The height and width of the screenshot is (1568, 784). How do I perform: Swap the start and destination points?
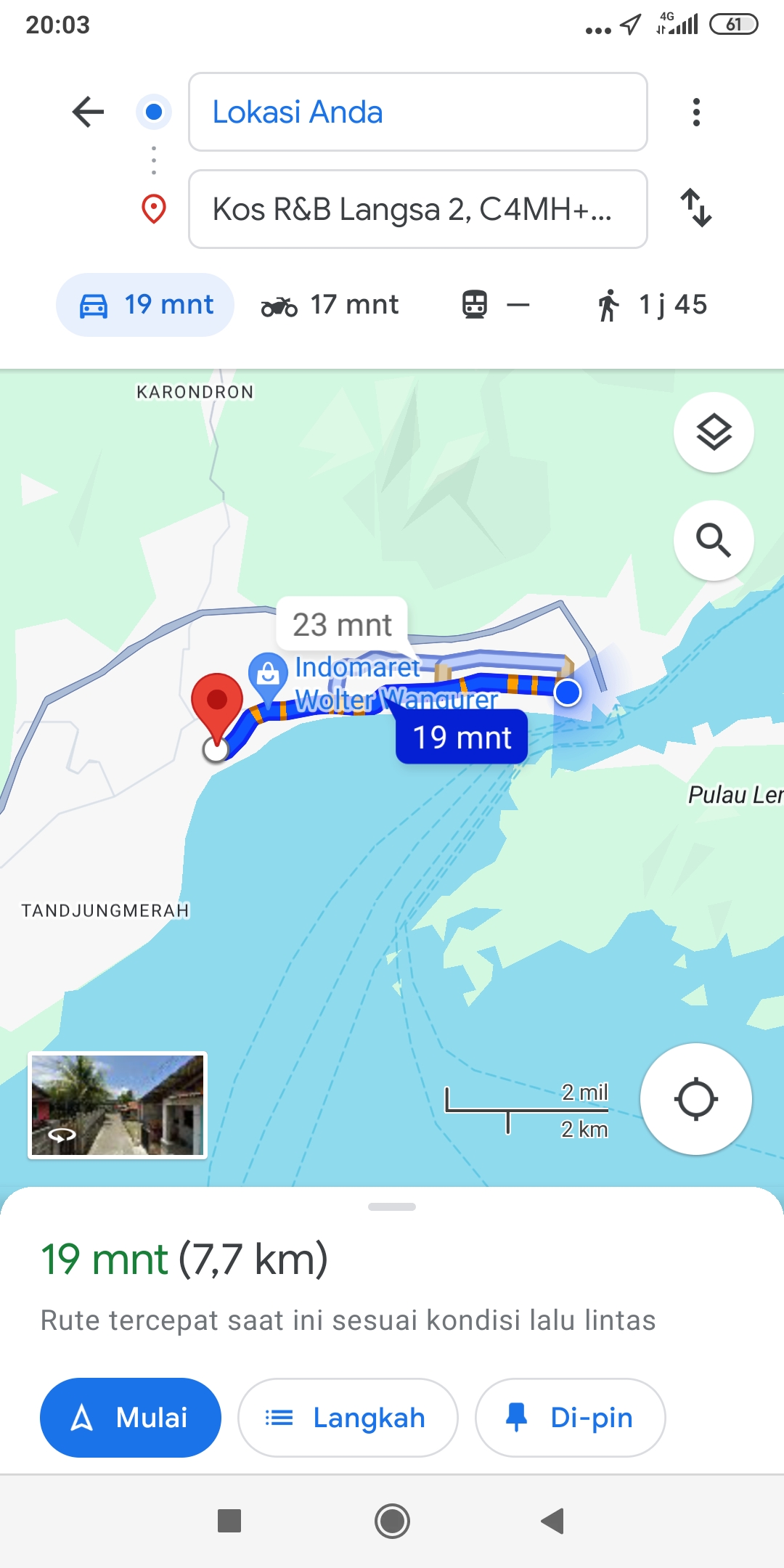tap(696, 208)
